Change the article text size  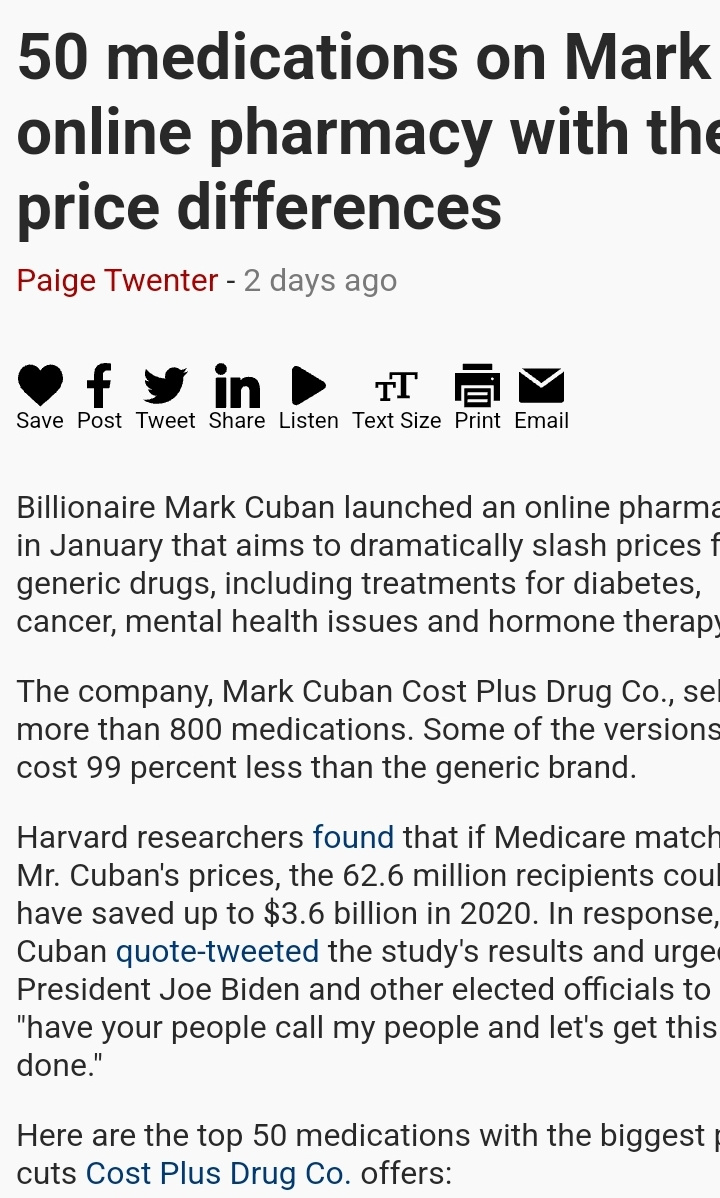397,397
